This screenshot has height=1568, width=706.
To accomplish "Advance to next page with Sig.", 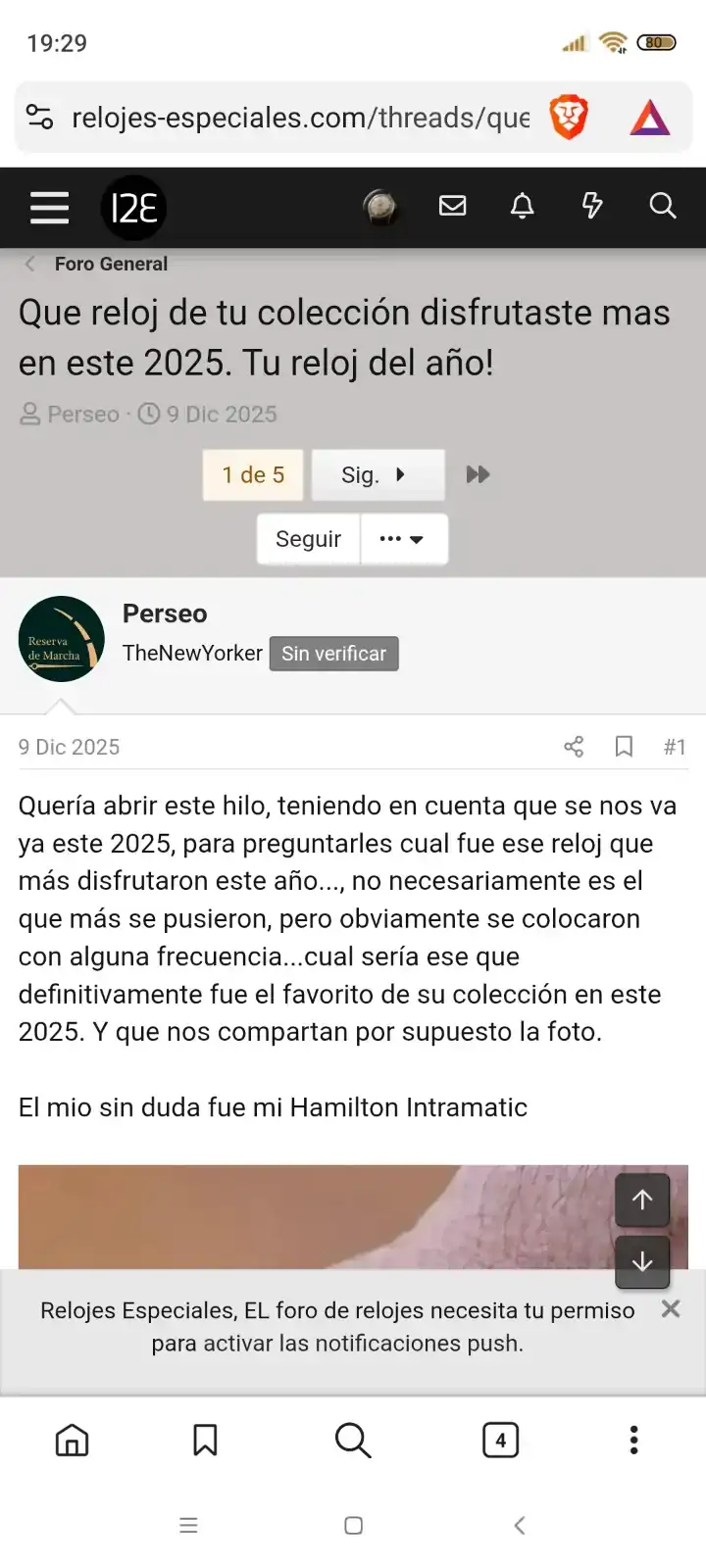I will pyautogui.click(x=378, y=474).
